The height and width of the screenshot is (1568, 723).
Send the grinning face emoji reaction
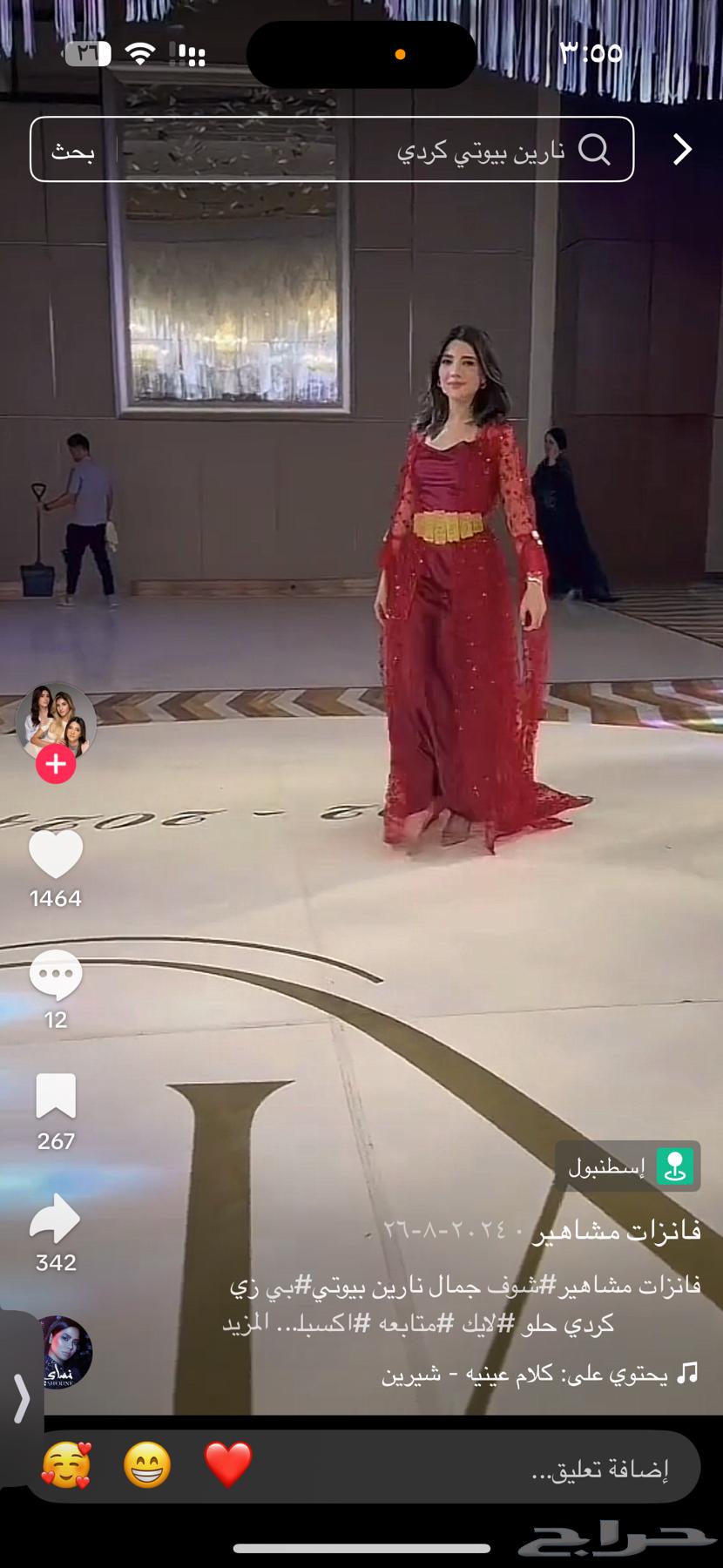click(147, 1464)
